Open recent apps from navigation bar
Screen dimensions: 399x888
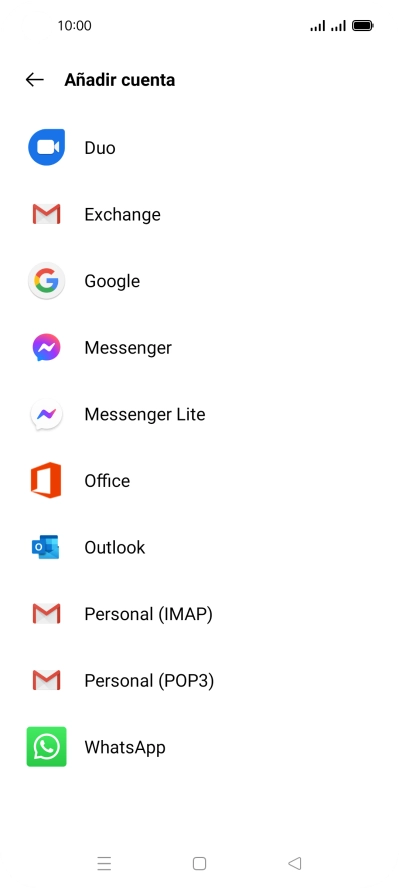click(x=104, y=863)
